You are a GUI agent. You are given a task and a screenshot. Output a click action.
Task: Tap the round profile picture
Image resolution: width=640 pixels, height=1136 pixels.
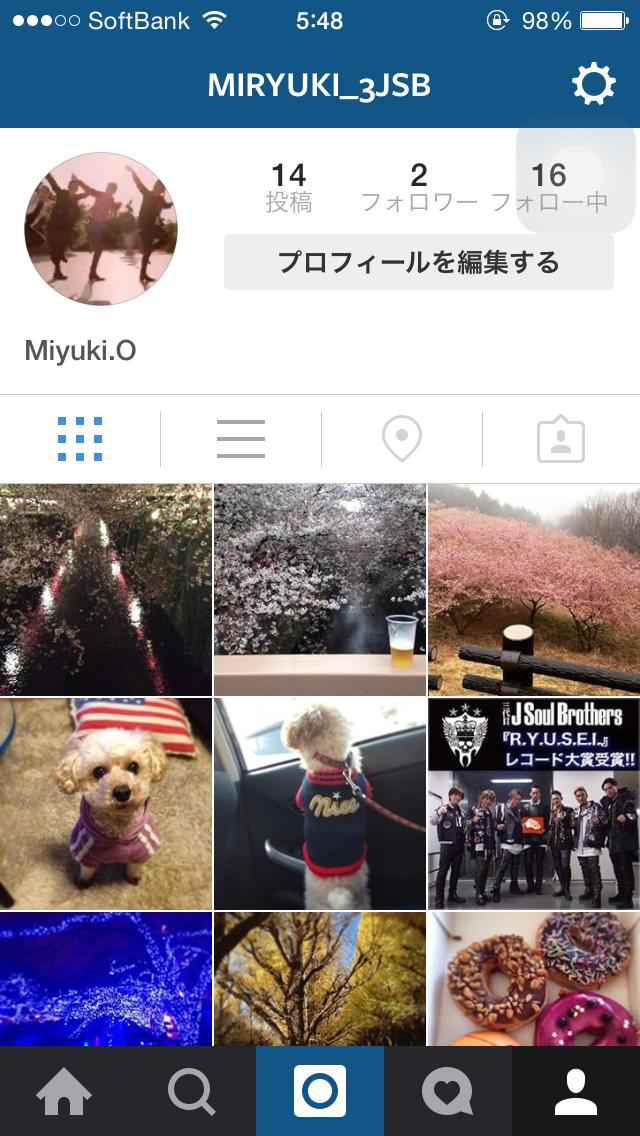coord(101,229)
